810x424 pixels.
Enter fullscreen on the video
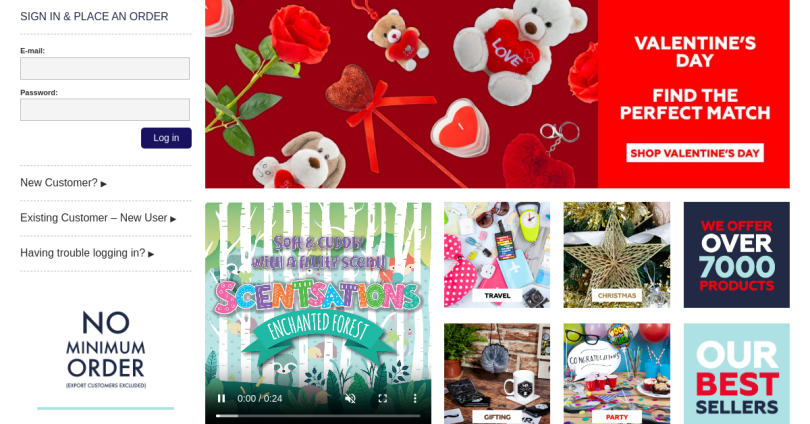(382, 398)
